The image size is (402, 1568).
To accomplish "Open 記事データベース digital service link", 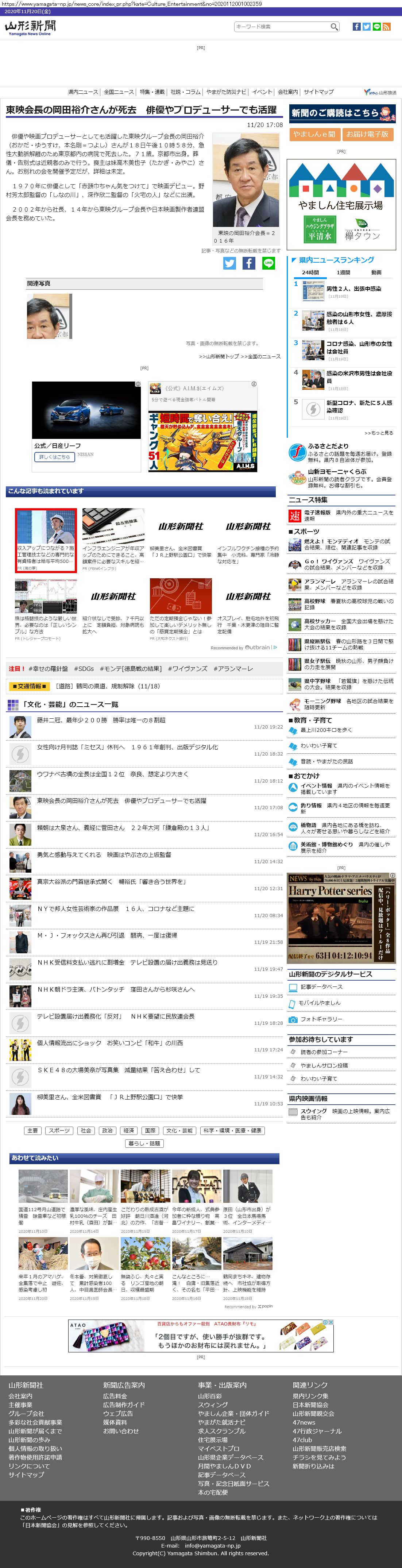I will pyautogui.click(x=321, y=987).
